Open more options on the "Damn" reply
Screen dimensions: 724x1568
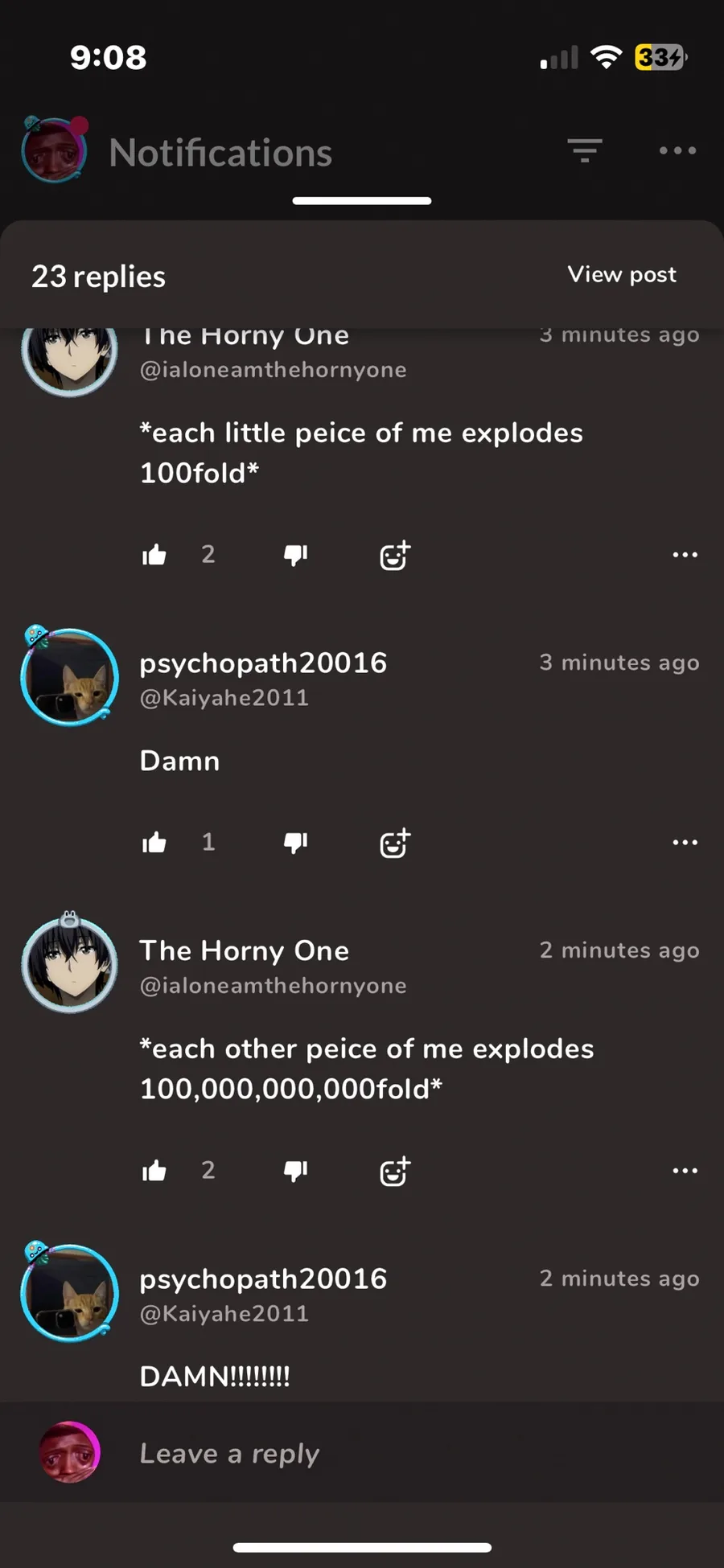(685, 843)
